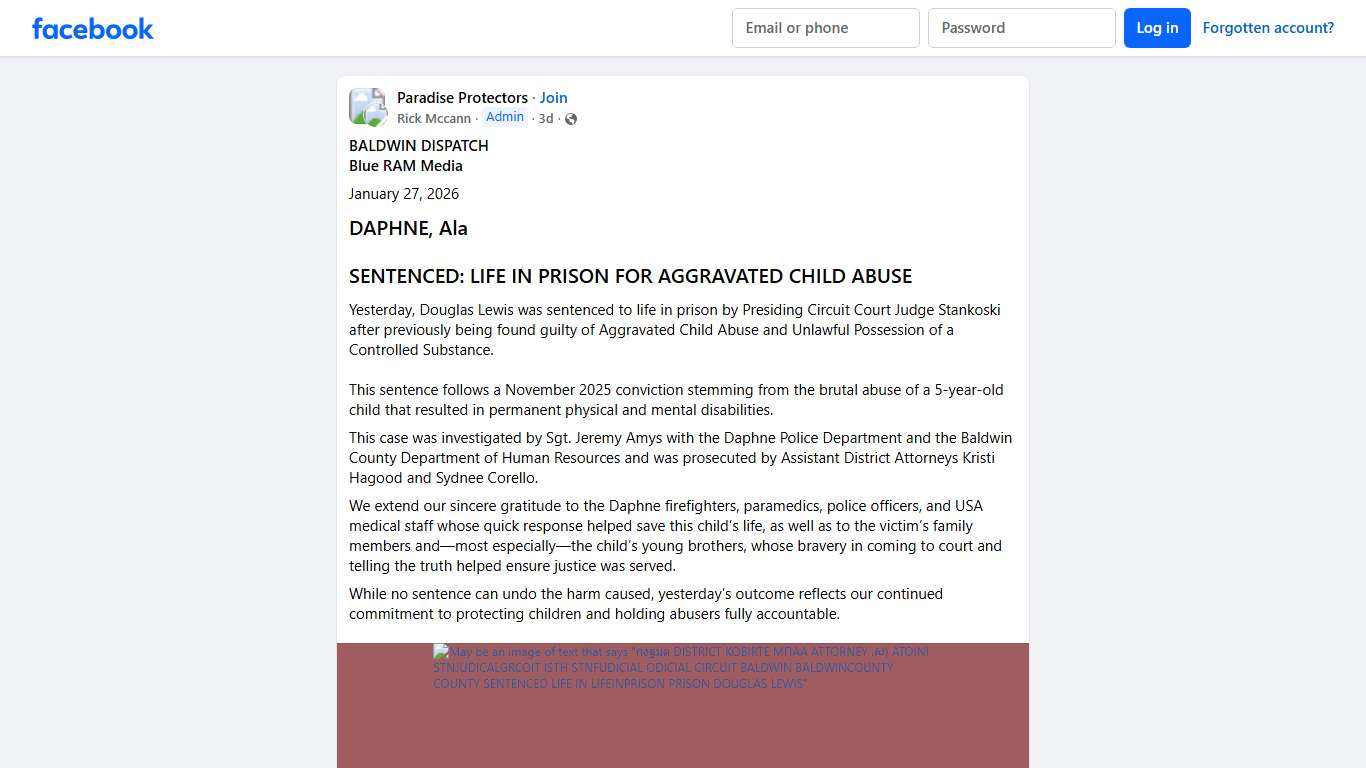Open the Paradise Protectors group page

[x=462, y=97]
